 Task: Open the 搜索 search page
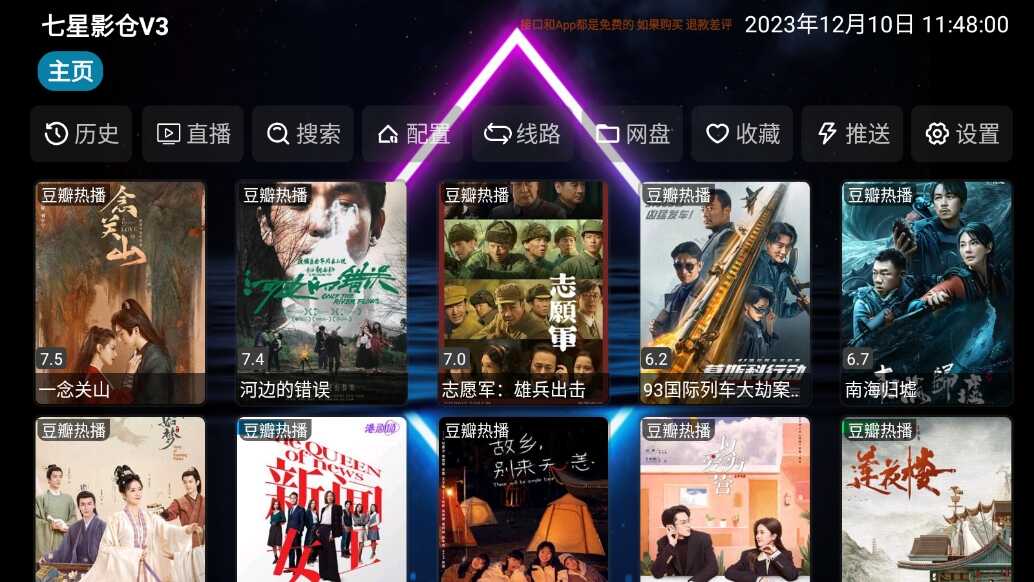[303, 134]
